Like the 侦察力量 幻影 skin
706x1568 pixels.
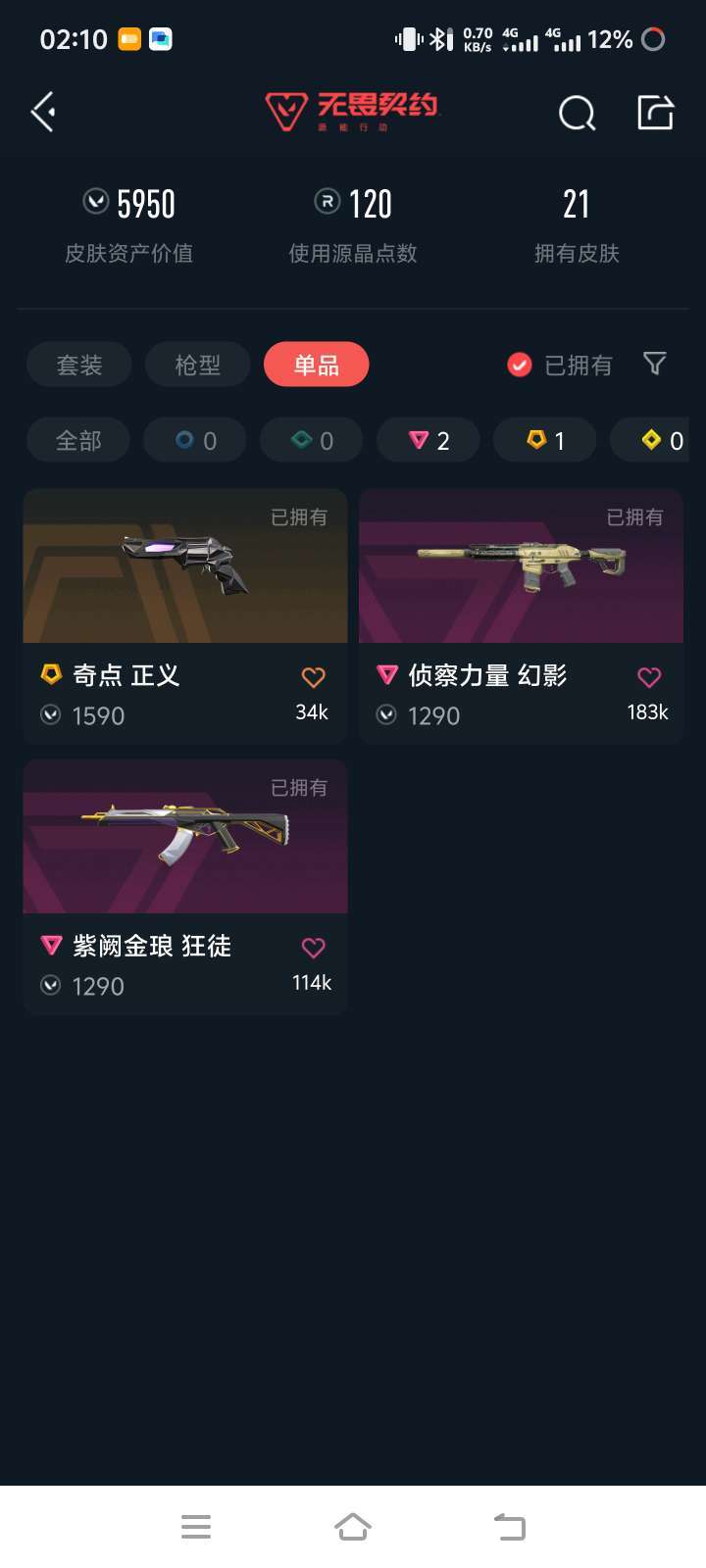[x=649, y=677]
